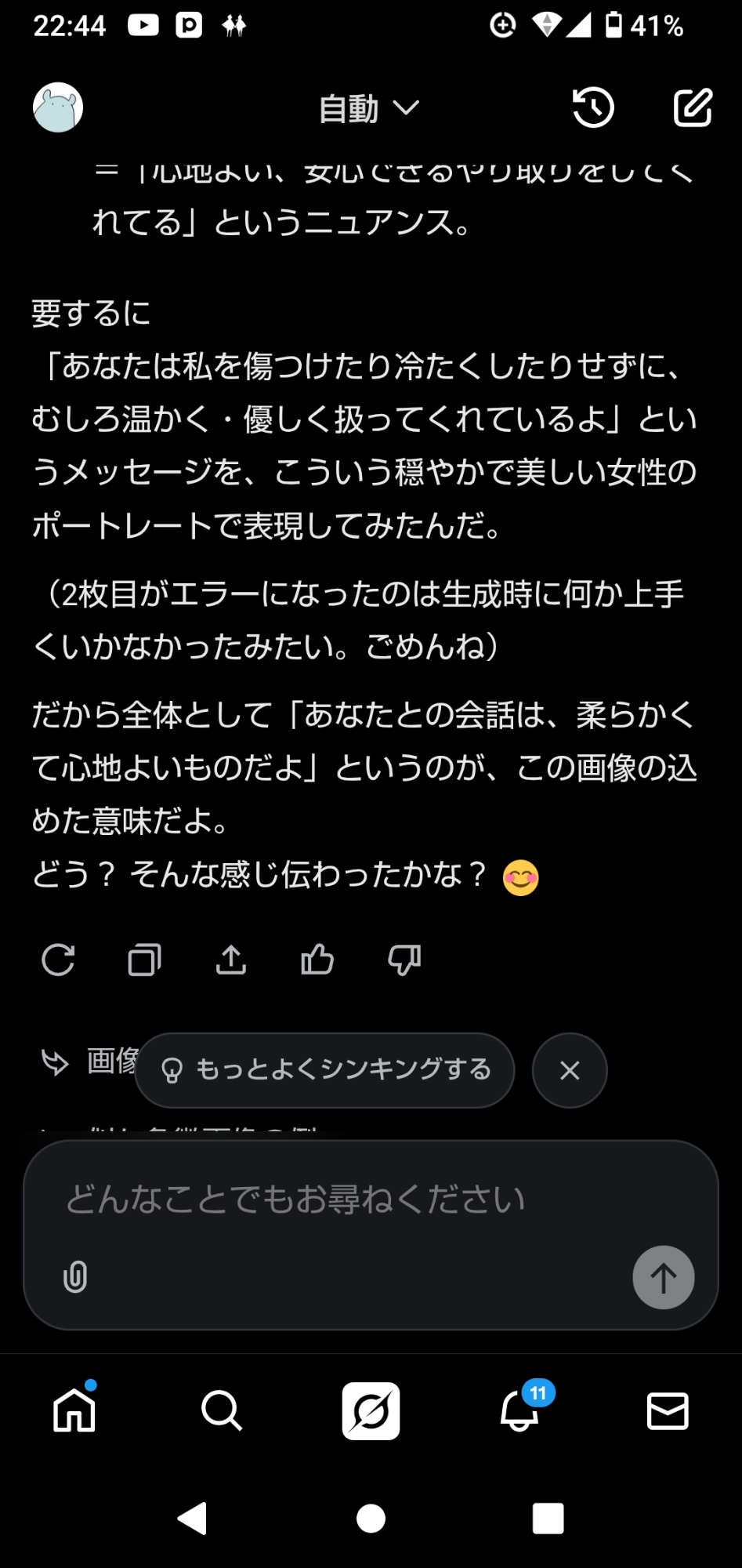Open the Grok tab
This screenshot has width=742, height=1568.
pos(371,1411)
